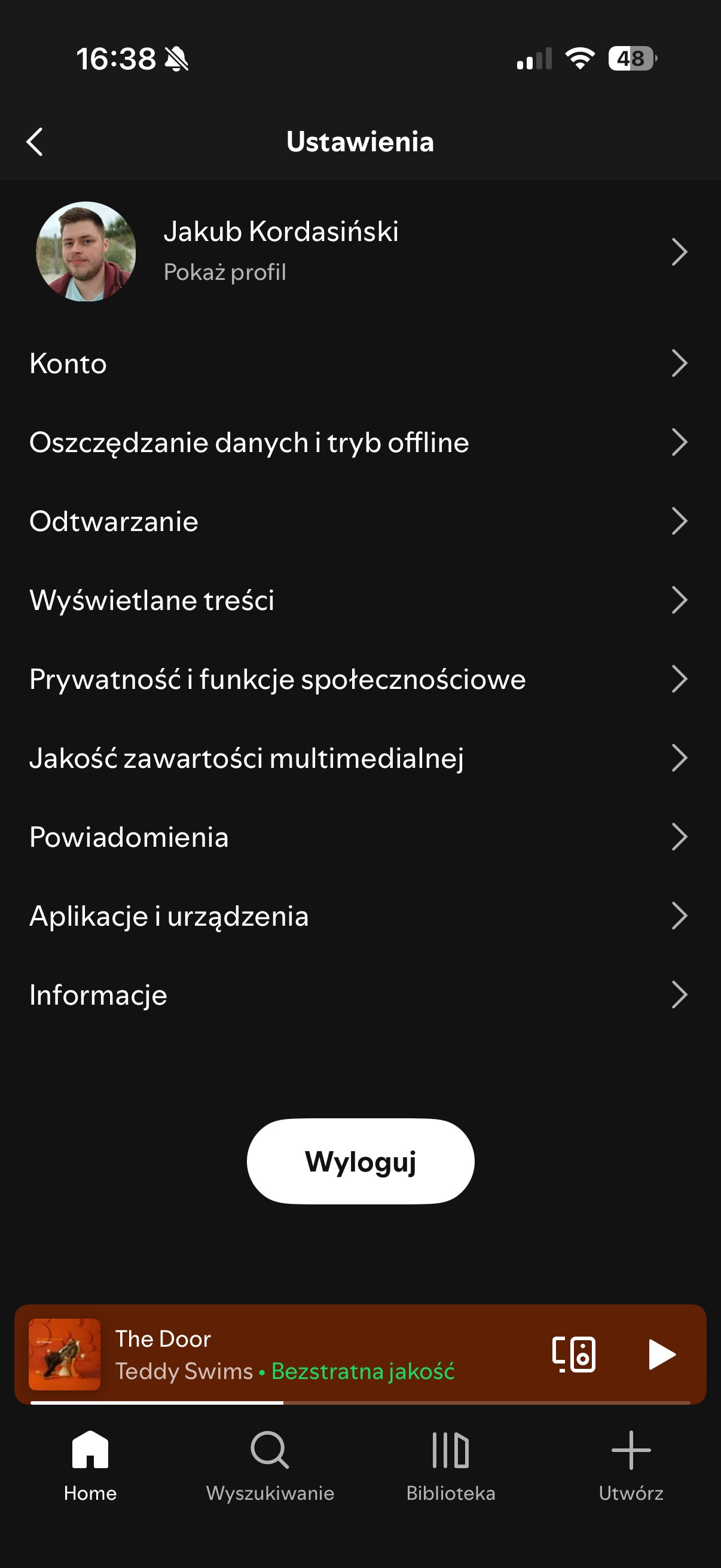Open Jakość zawartości multimedialnej

pos(360,758)
